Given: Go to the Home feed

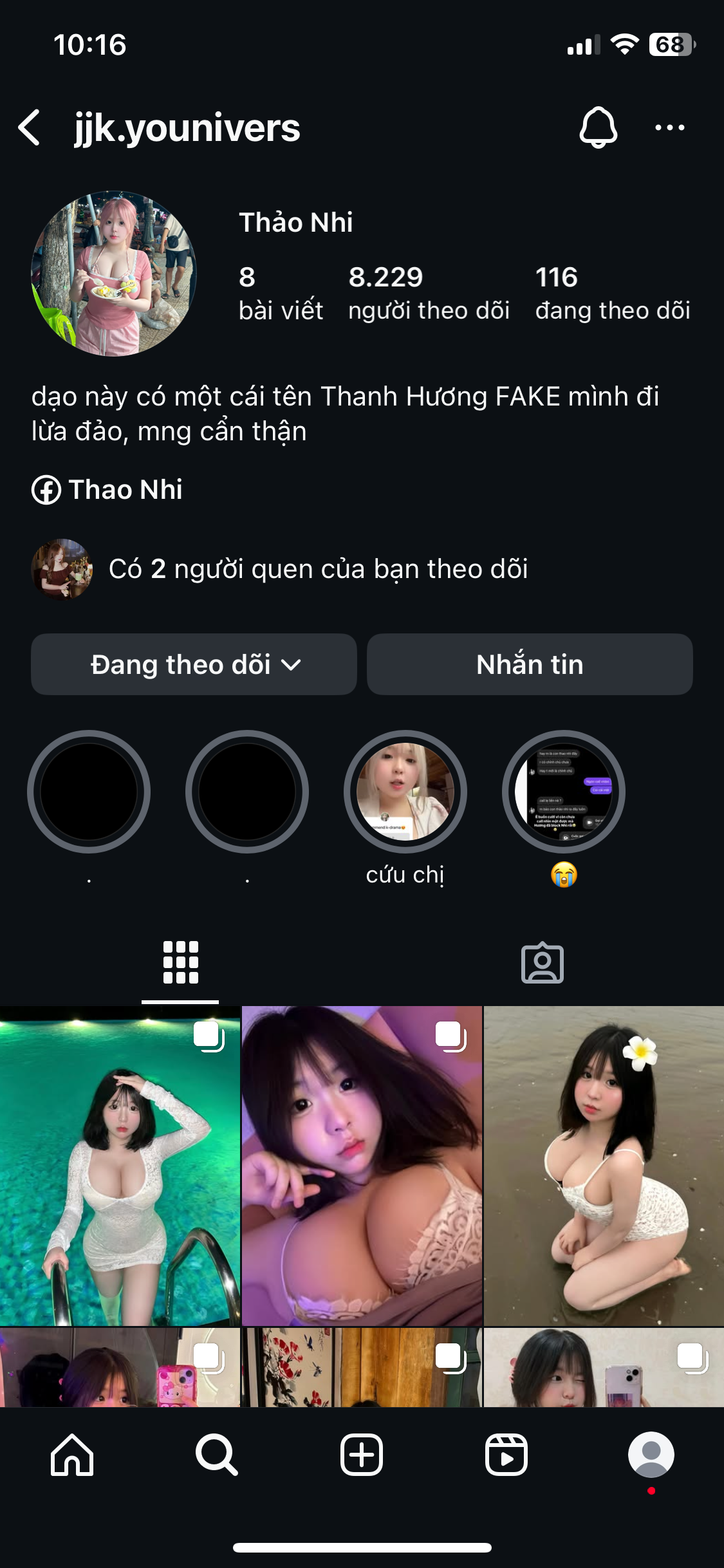Looking at the screenshot, I should pyautogui.click(x=72, y=1455).
